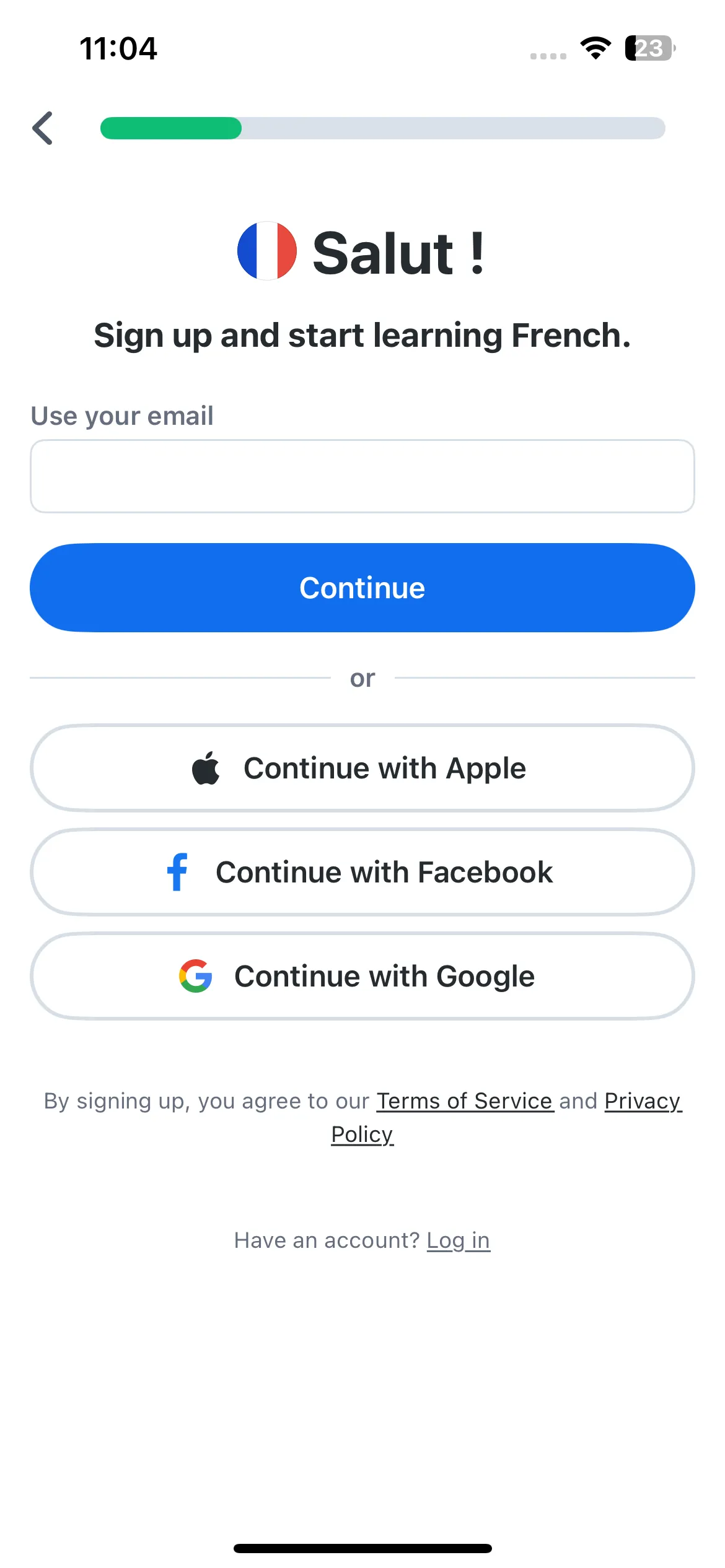The image size is (725, 1568).
Task: Choose Continue with Apple
Action: 362,768
